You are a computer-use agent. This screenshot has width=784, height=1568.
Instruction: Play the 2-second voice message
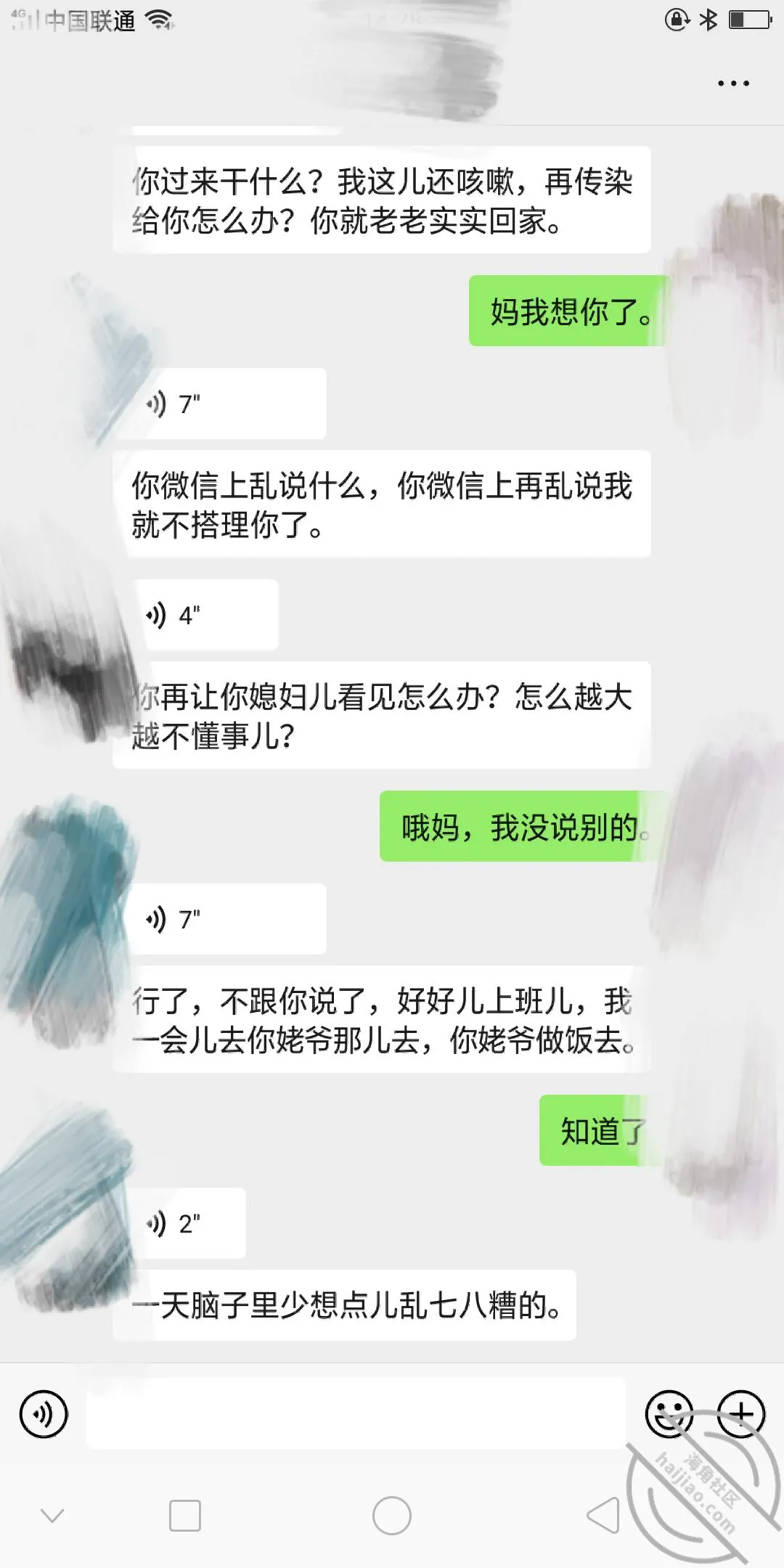181,1223
